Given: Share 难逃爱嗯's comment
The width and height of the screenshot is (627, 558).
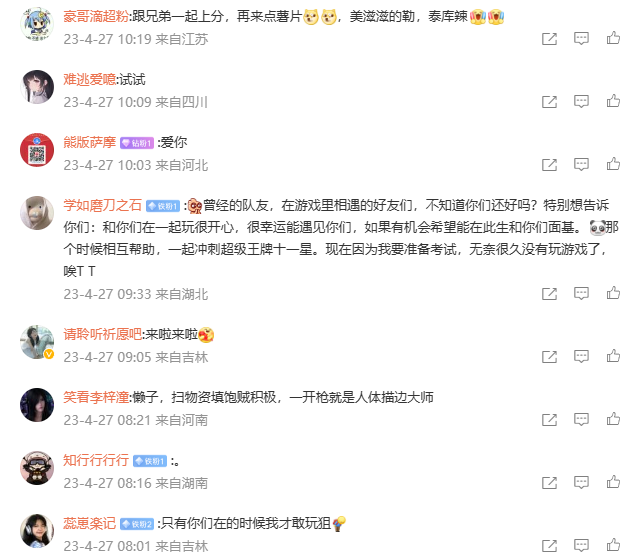Looking at the screenshot, I should click(549, 102).
